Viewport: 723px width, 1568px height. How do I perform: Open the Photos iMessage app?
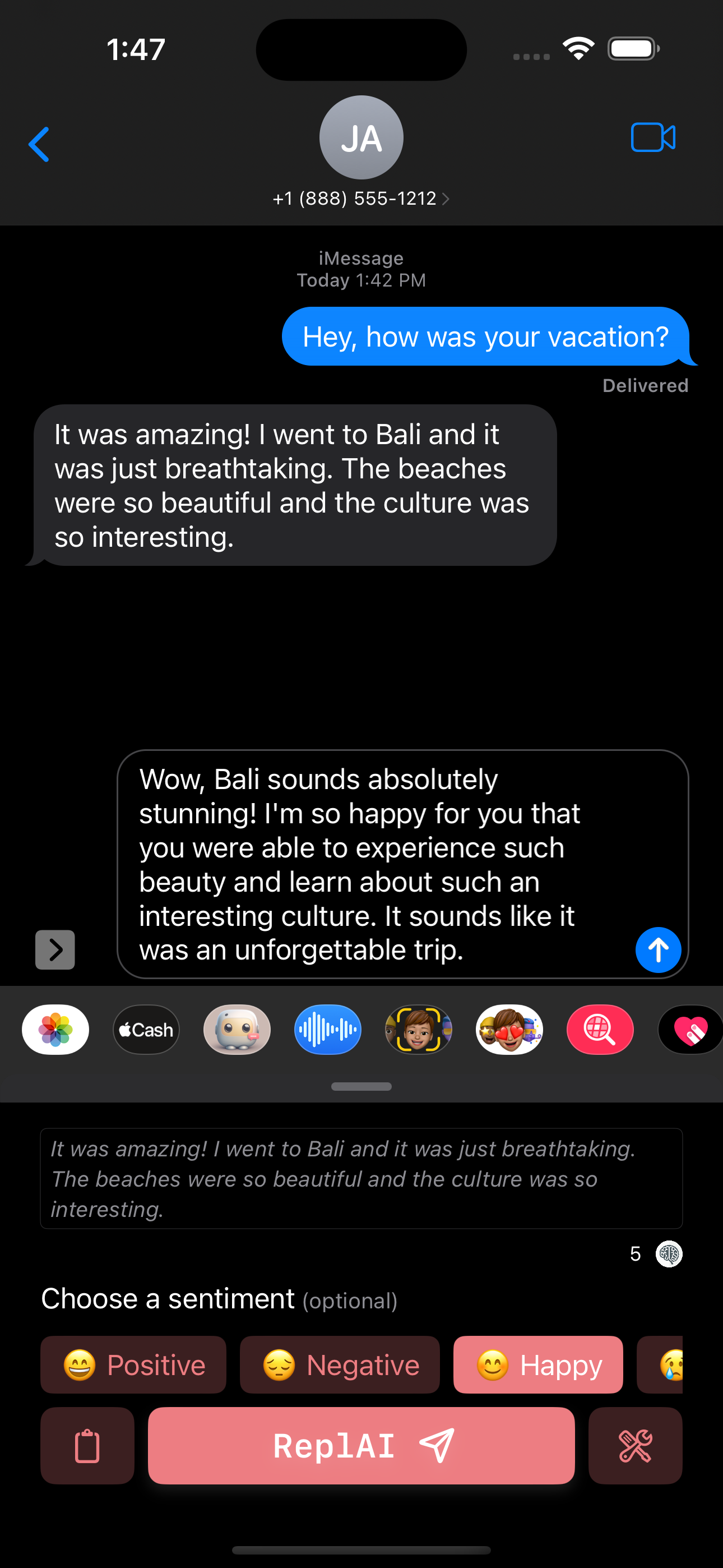[55, 1030]
